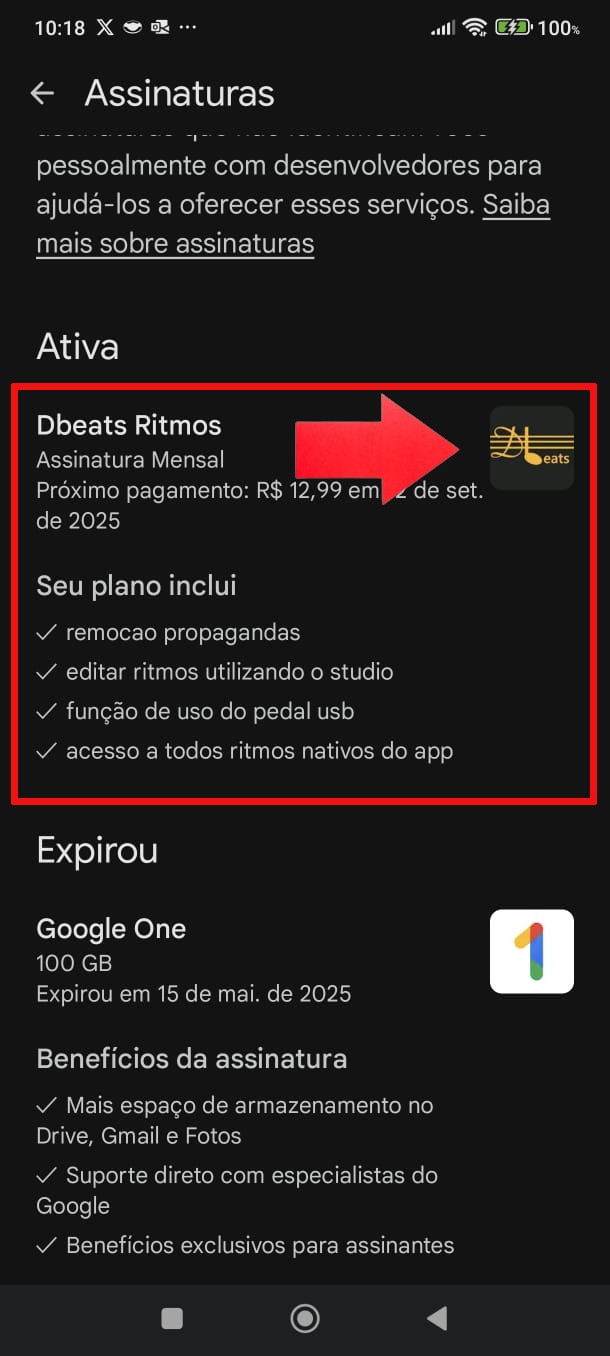Go back from the Assinaturas screen

point(42,94)
